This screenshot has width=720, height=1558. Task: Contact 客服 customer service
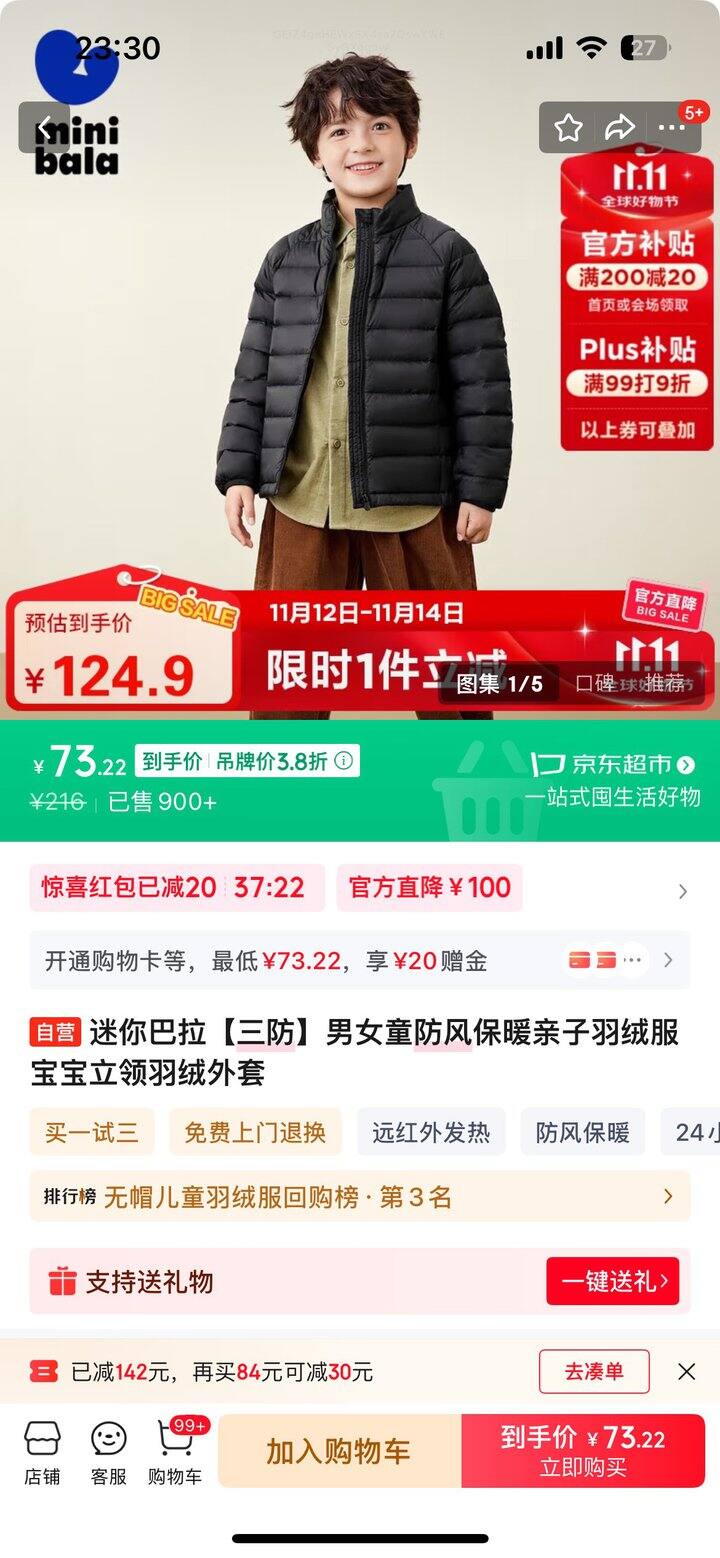[109, 1452]
